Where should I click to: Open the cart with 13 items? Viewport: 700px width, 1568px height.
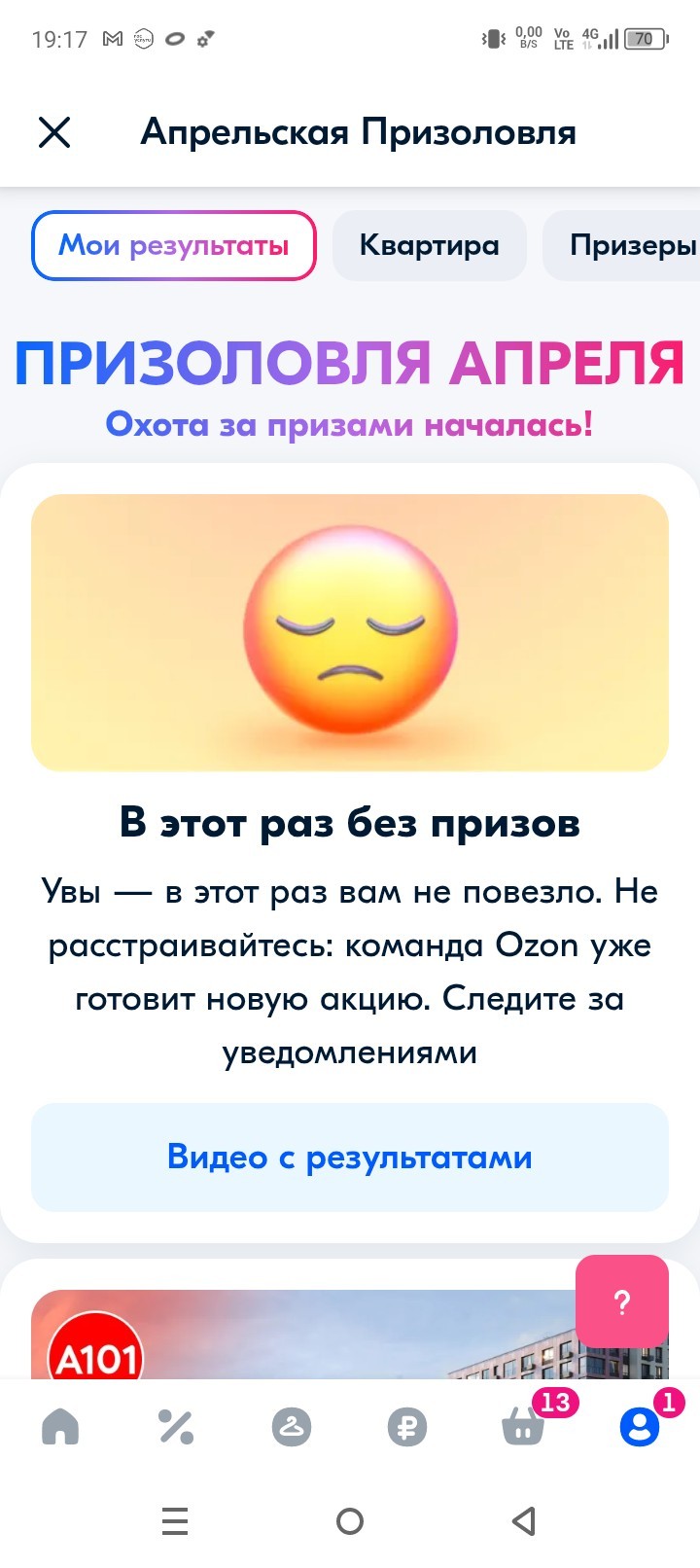(525, 1426)
